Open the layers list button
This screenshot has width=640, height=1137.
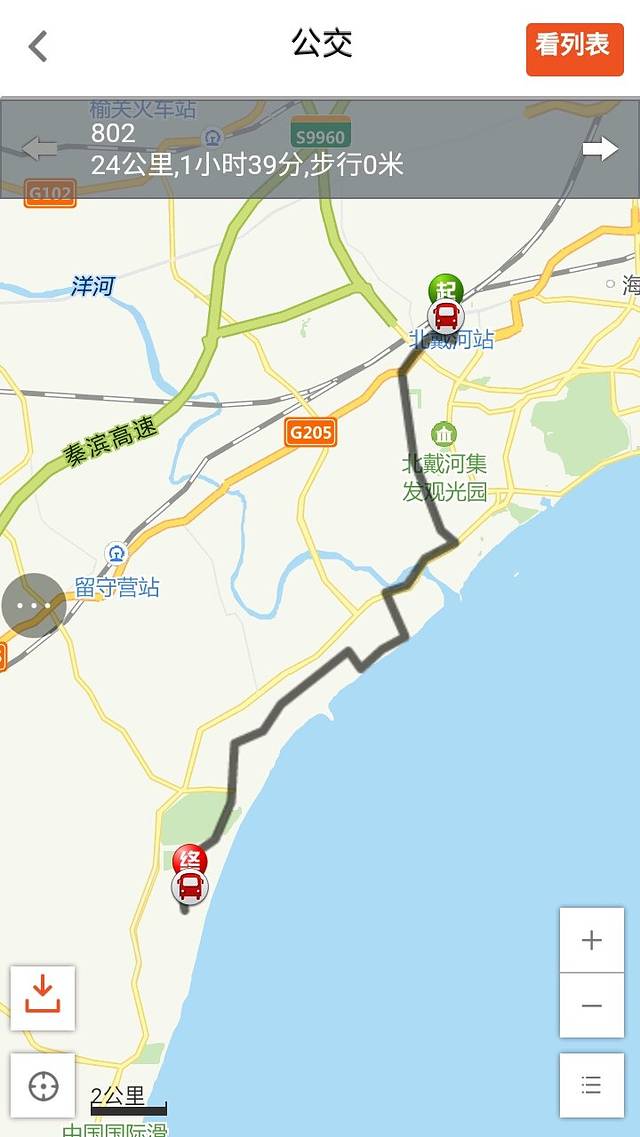[591, 1085]
